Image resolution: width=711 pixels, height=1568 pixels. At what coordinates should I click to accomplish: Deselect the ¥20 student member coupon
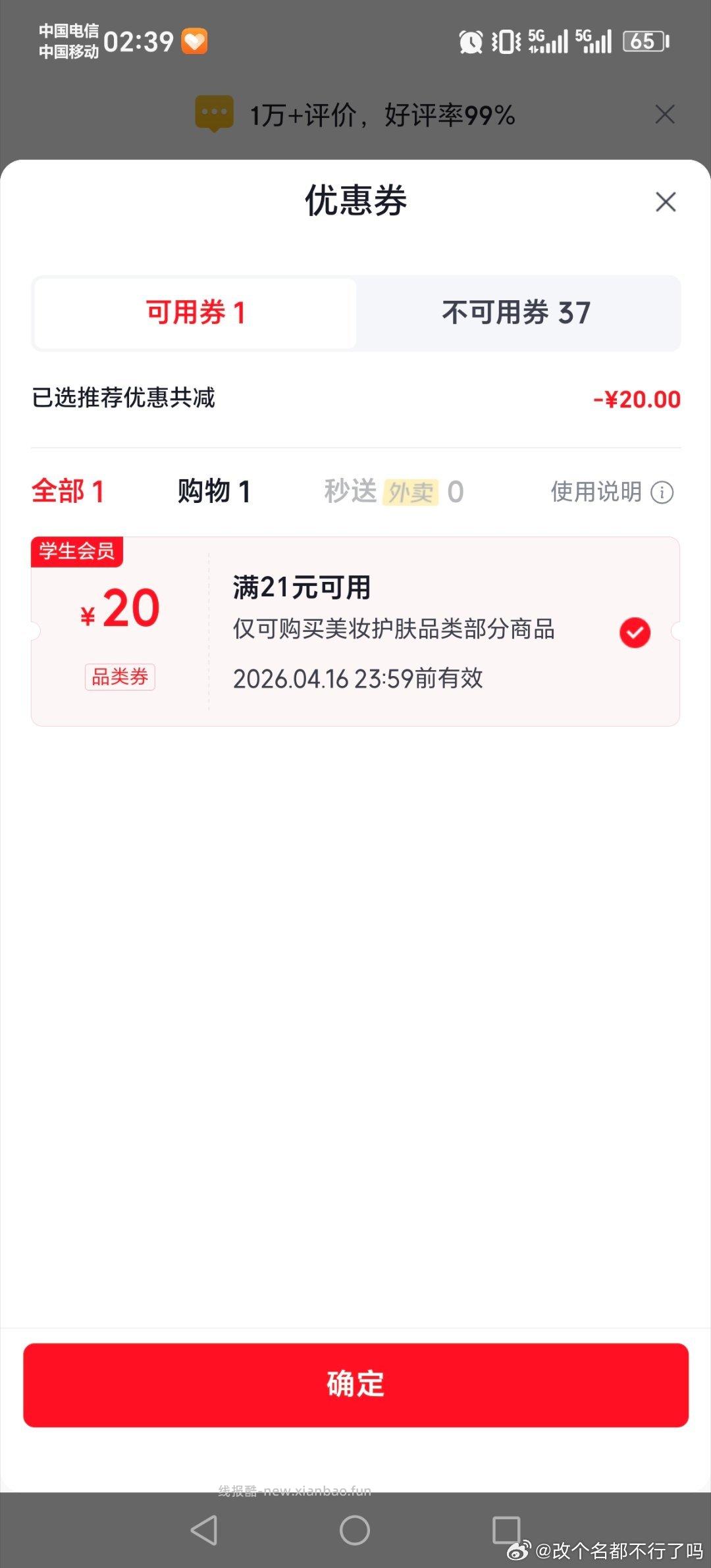click(634, 633)
